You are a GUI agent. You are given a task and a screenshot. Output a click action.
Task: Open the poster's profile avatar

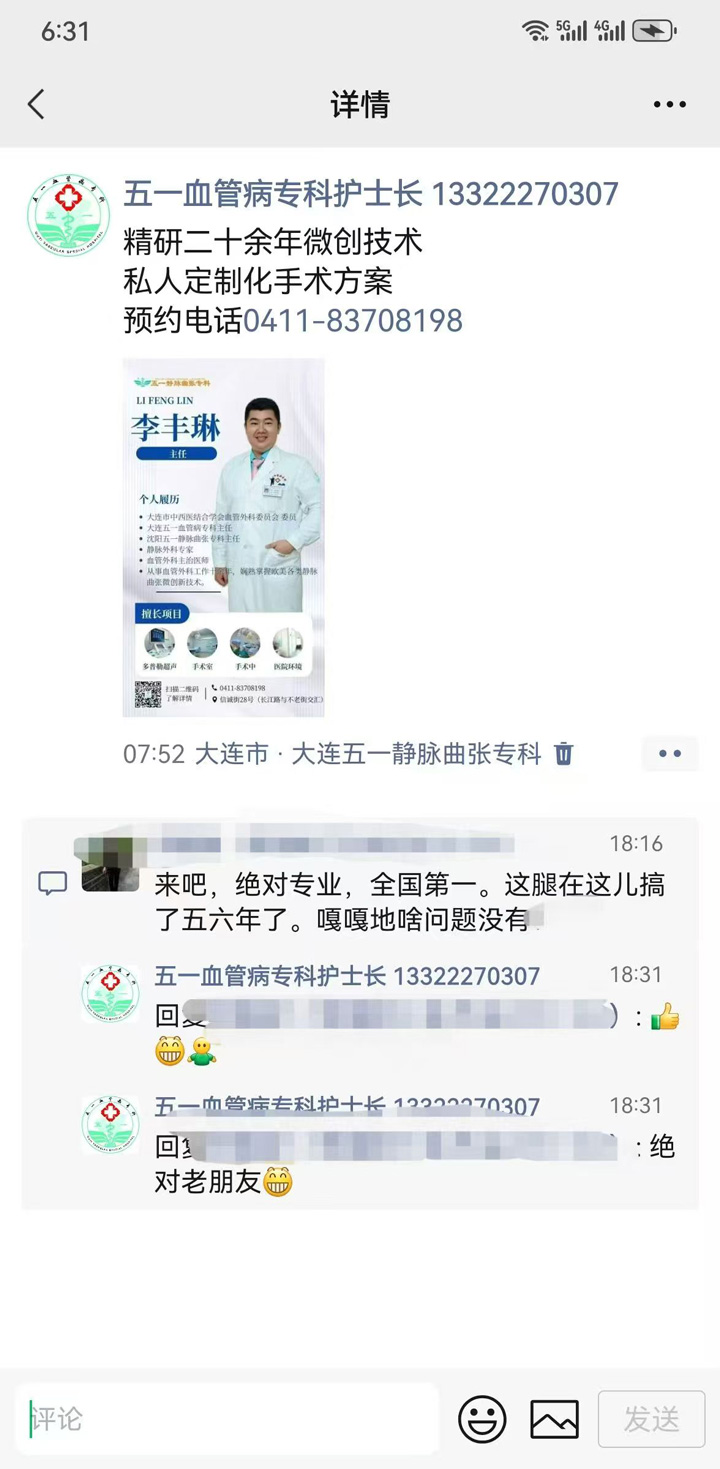point(68,214)
